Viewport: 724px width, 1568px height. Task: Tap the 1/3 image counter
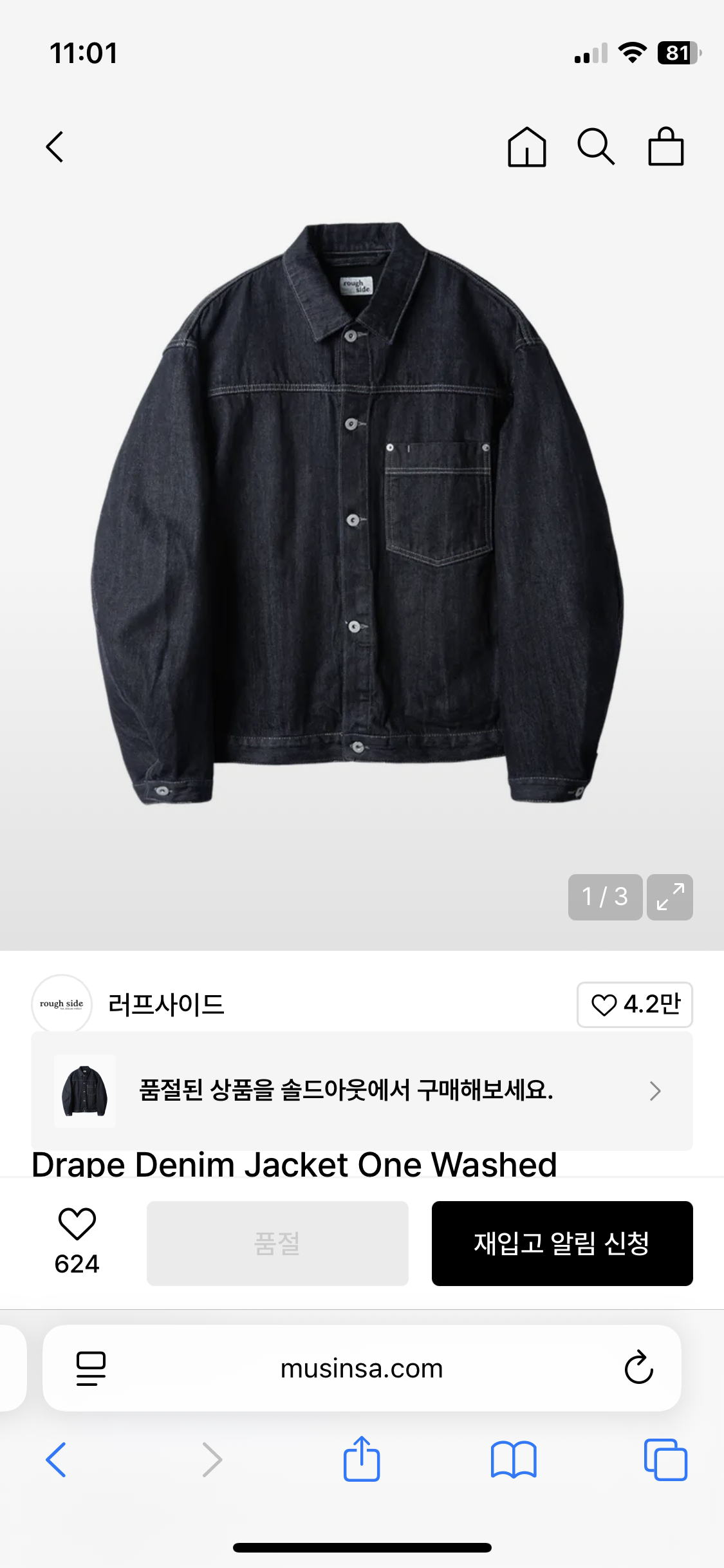pos(604,897)
